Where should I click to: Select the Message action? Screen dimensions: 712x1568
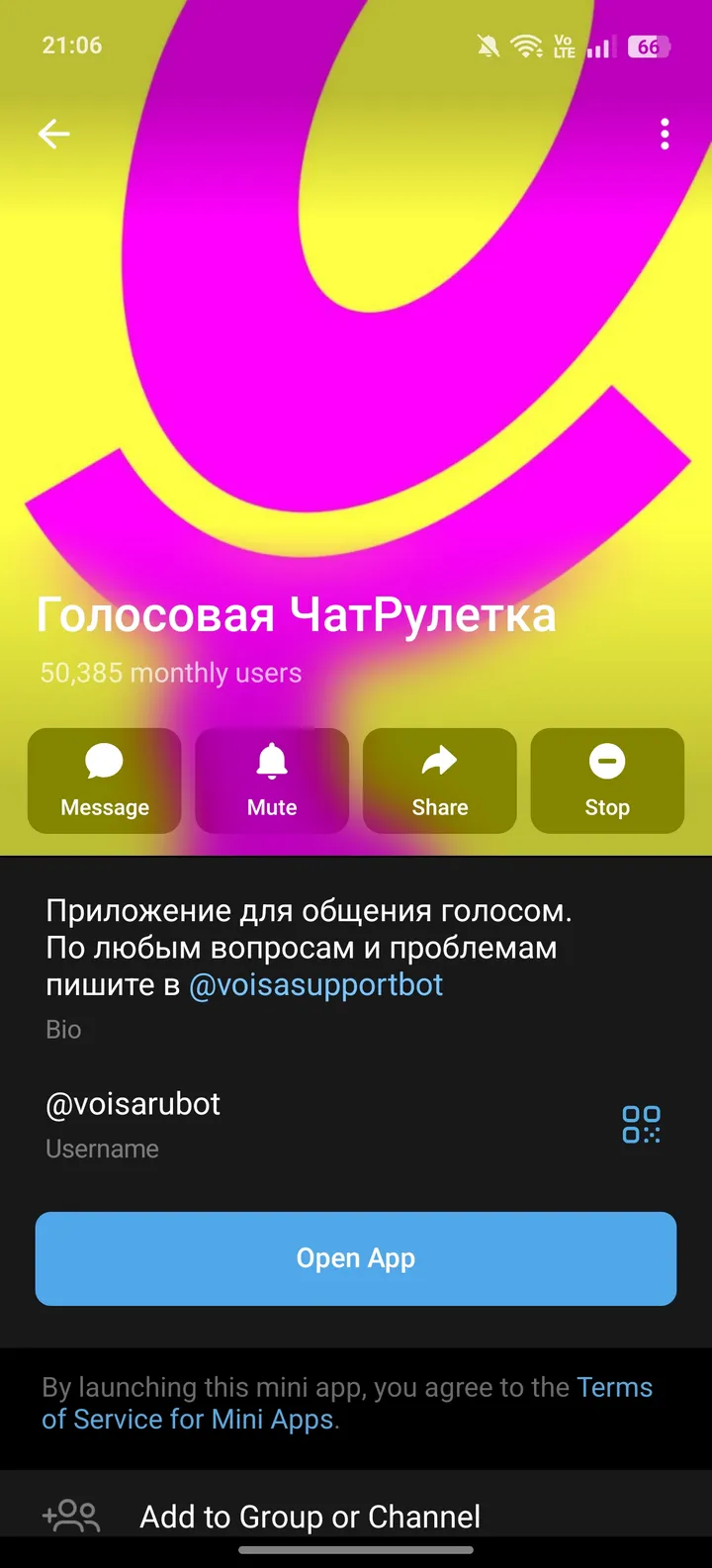[x=104, y=781]
